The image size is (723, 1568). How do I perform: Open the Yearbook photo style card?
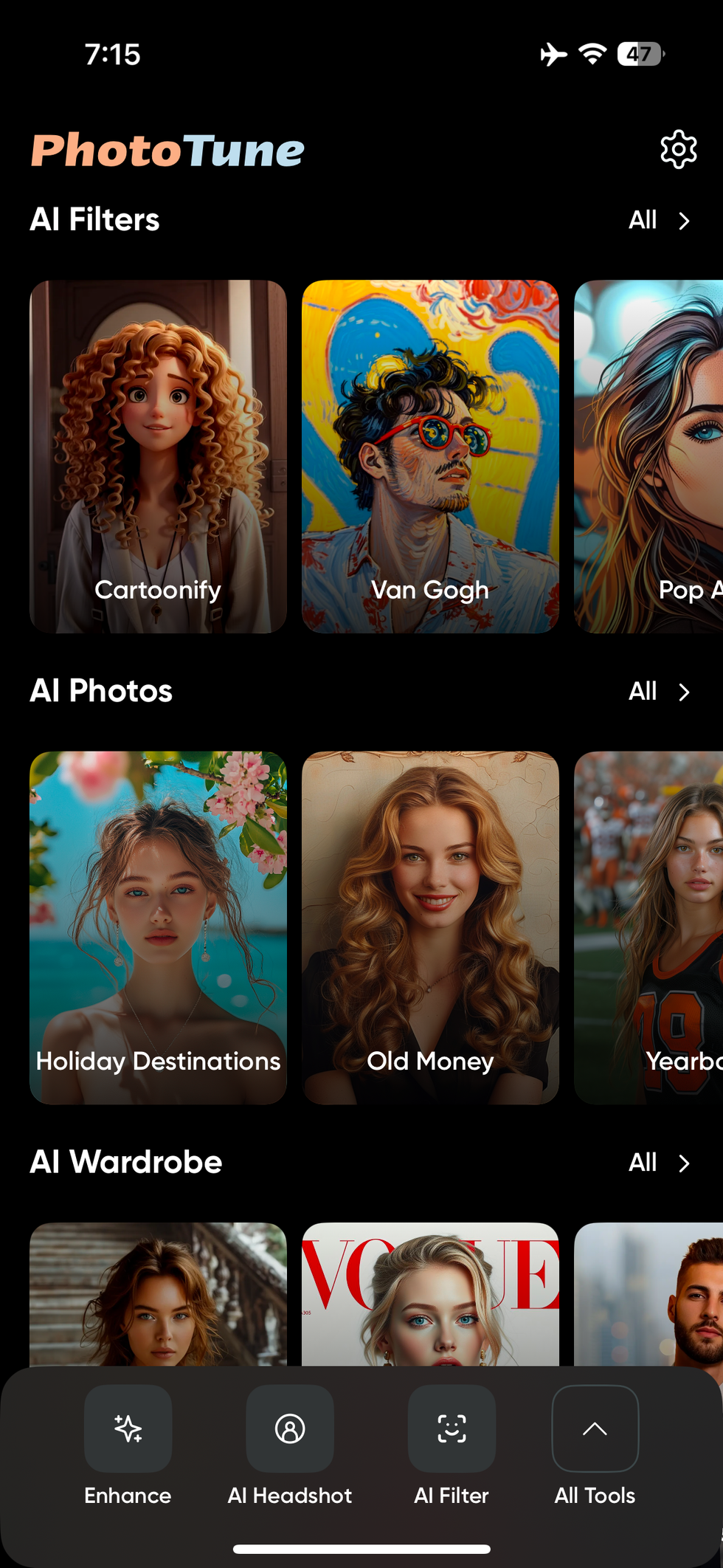(x=649, y=927)
